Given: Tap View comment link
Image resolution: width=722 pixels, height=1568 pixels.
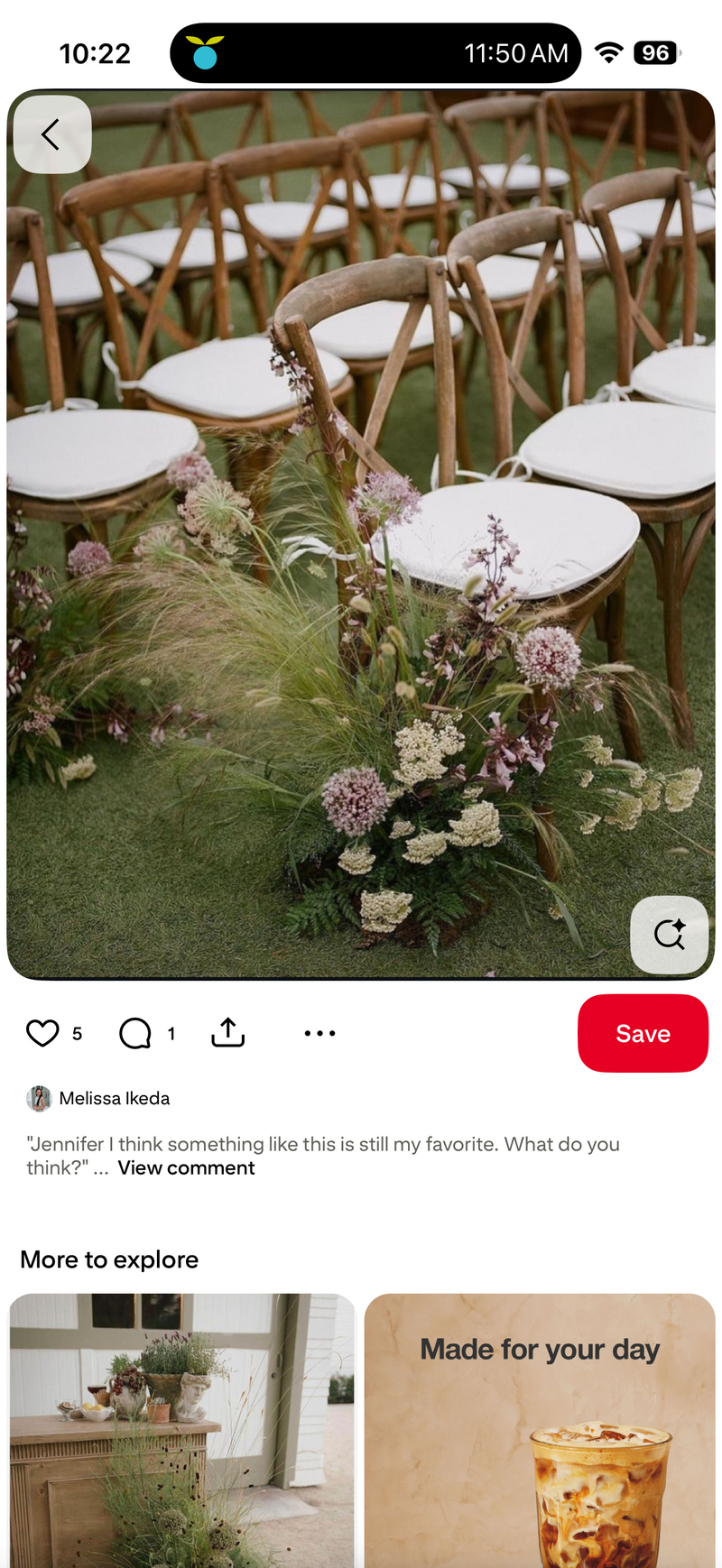Looking at the screenshot, I should tap(186, 1167).
